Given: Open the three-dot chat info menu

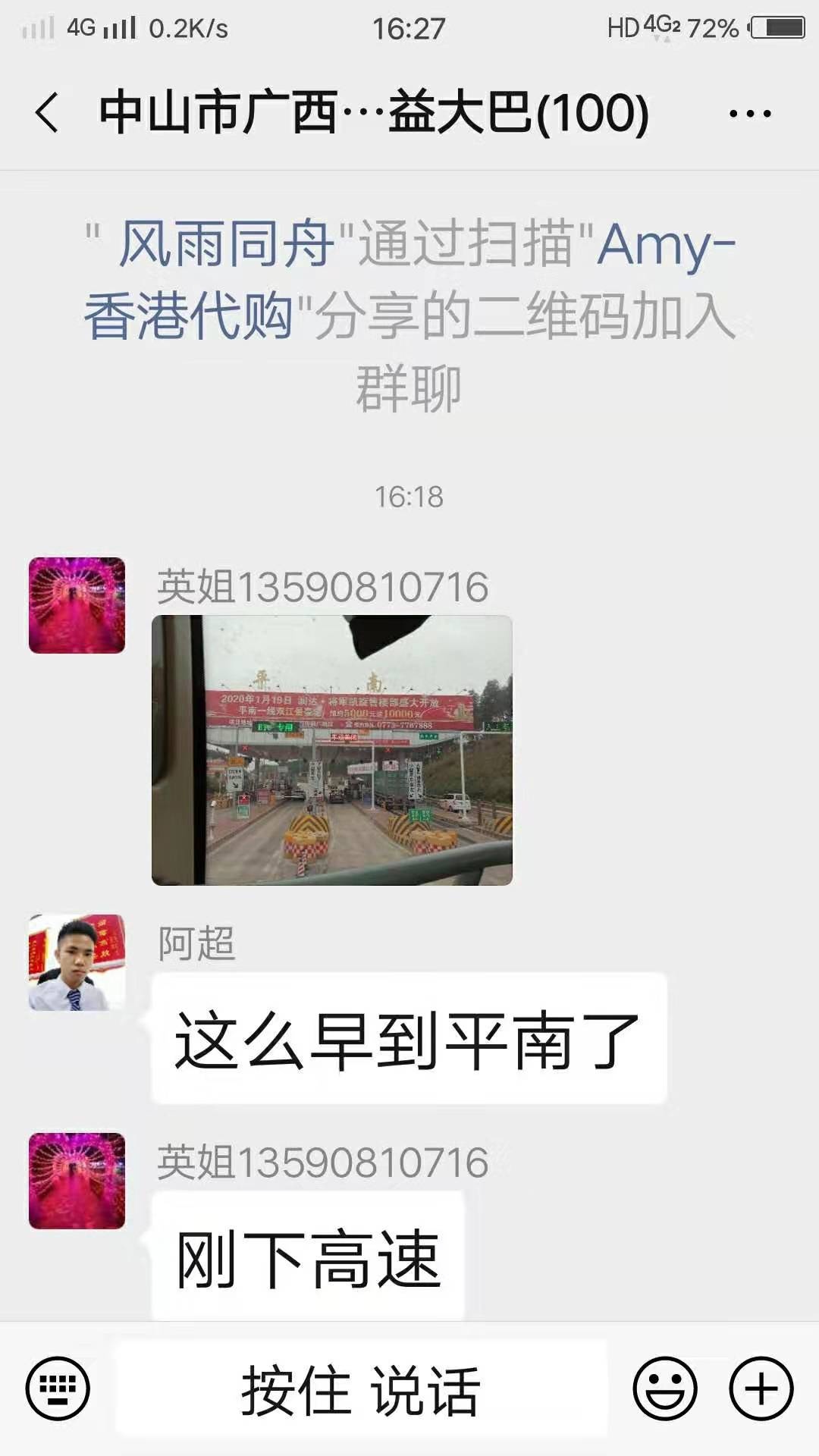Looking at the screenshot, I should coord(749,115).
